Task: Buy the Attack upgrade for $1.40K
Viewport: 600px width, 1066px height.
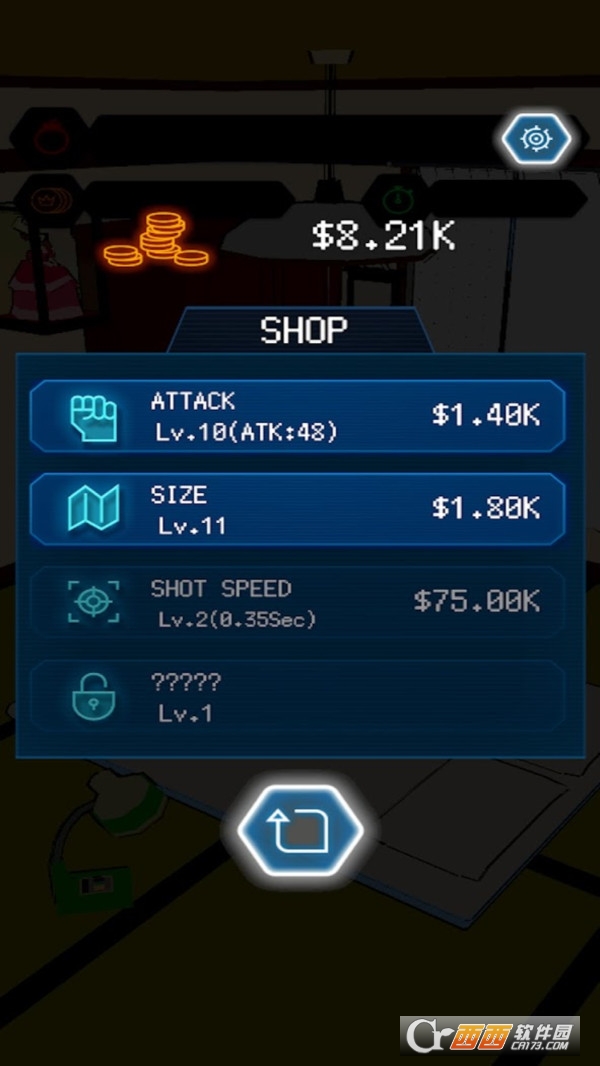Action: pyautogui.click(x=298, y=416)
